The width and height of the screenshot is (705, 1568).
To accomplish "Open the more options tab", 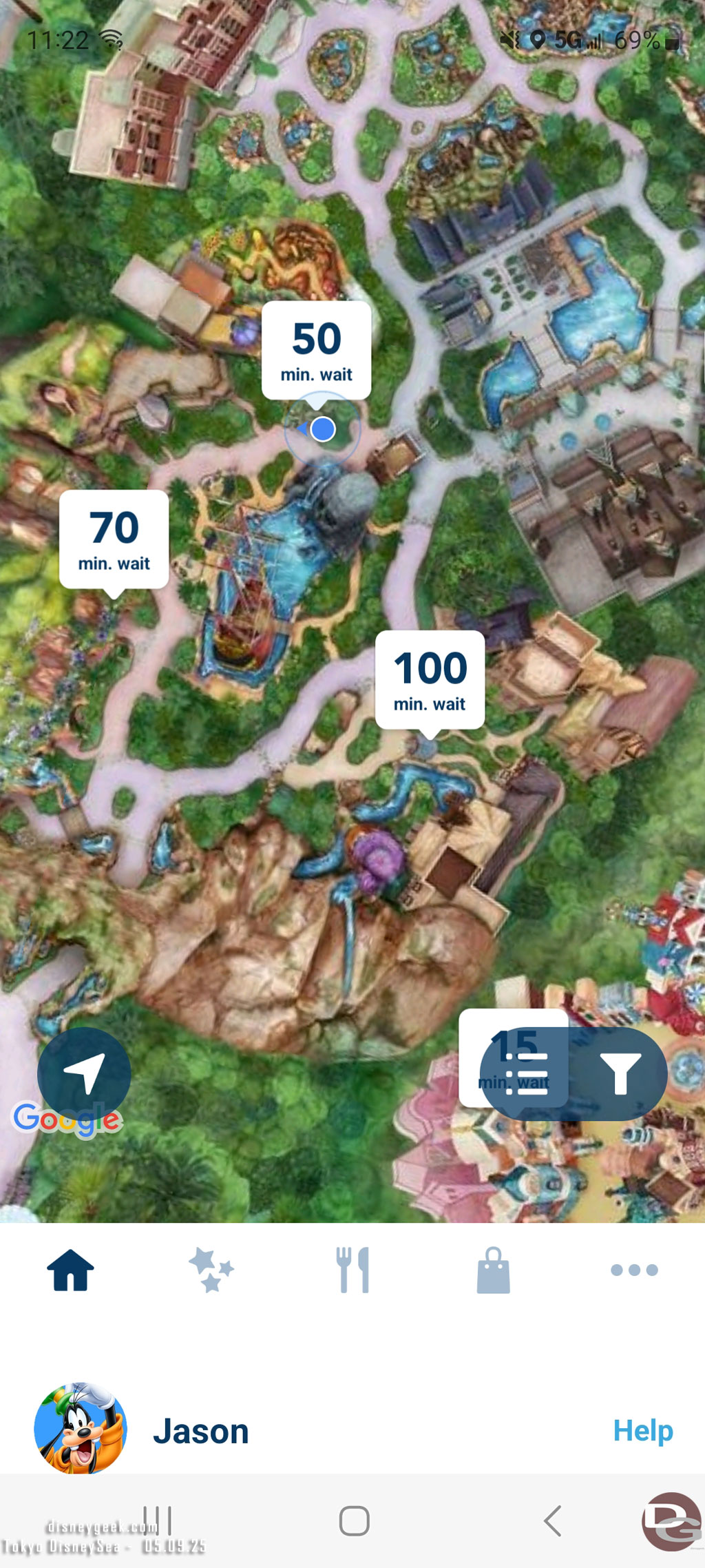I will click(x=634, y=1269).
